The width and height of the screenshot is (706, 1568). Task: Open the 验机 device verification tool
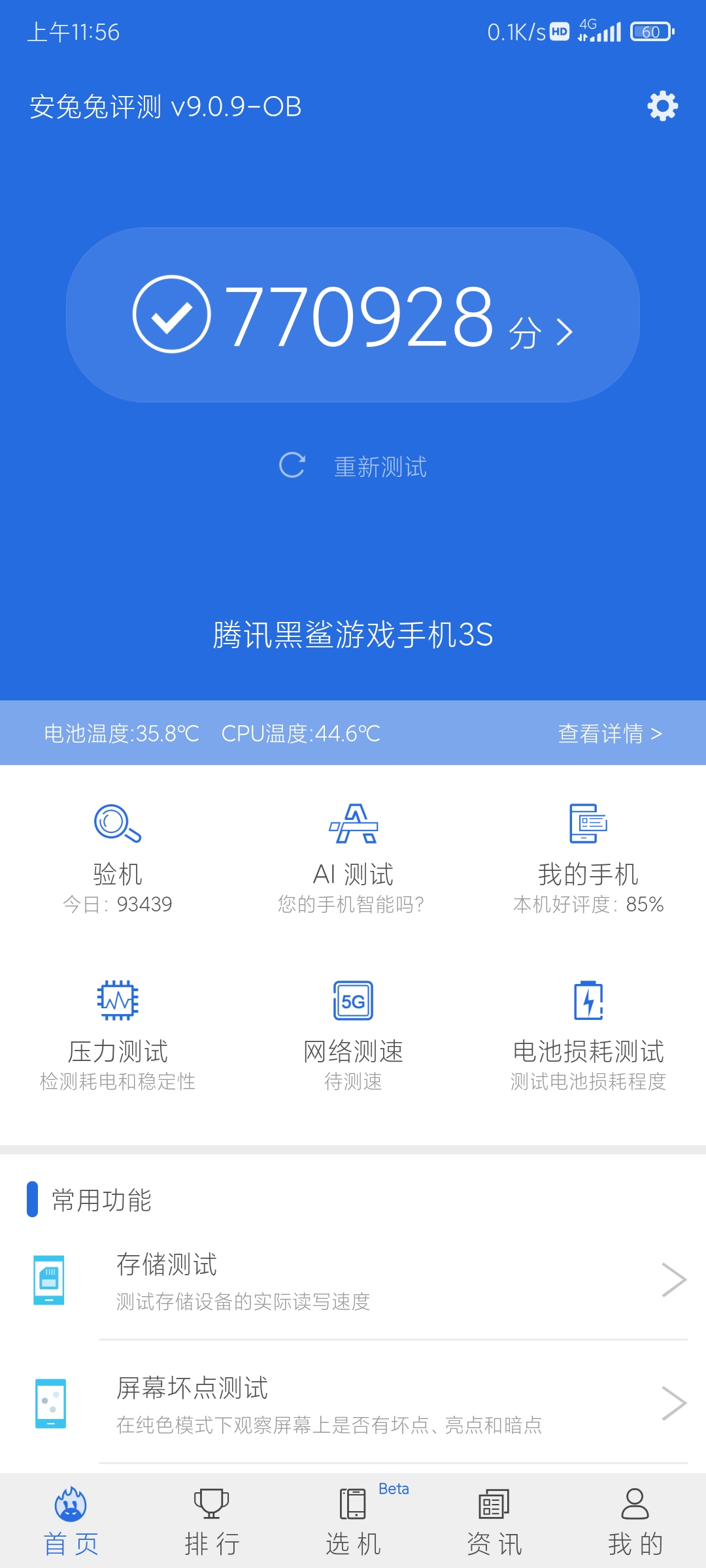pos(118,858)
